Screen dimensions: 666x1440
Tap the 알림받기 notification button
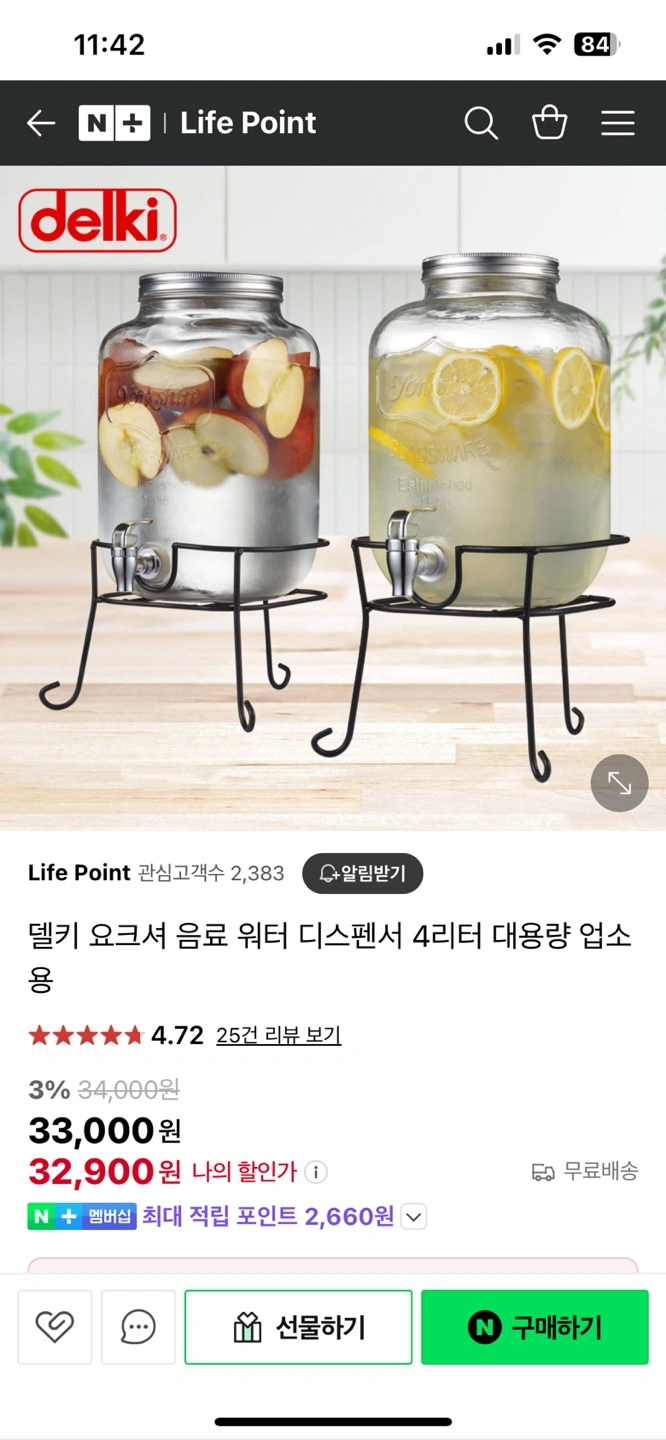tap(362, 873)
